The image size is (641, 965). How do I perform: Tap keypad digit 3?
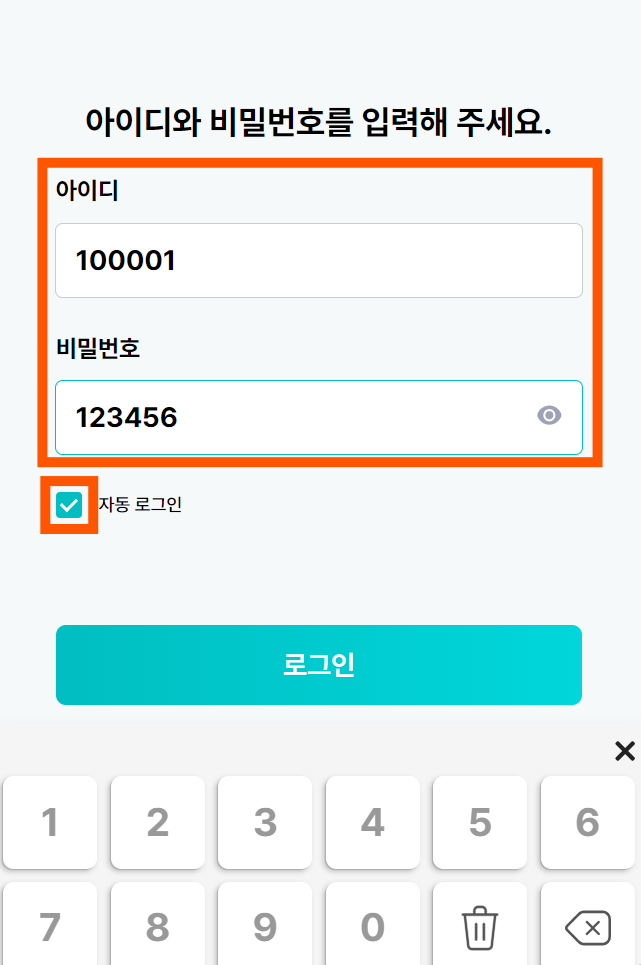(x=265, y=822)
